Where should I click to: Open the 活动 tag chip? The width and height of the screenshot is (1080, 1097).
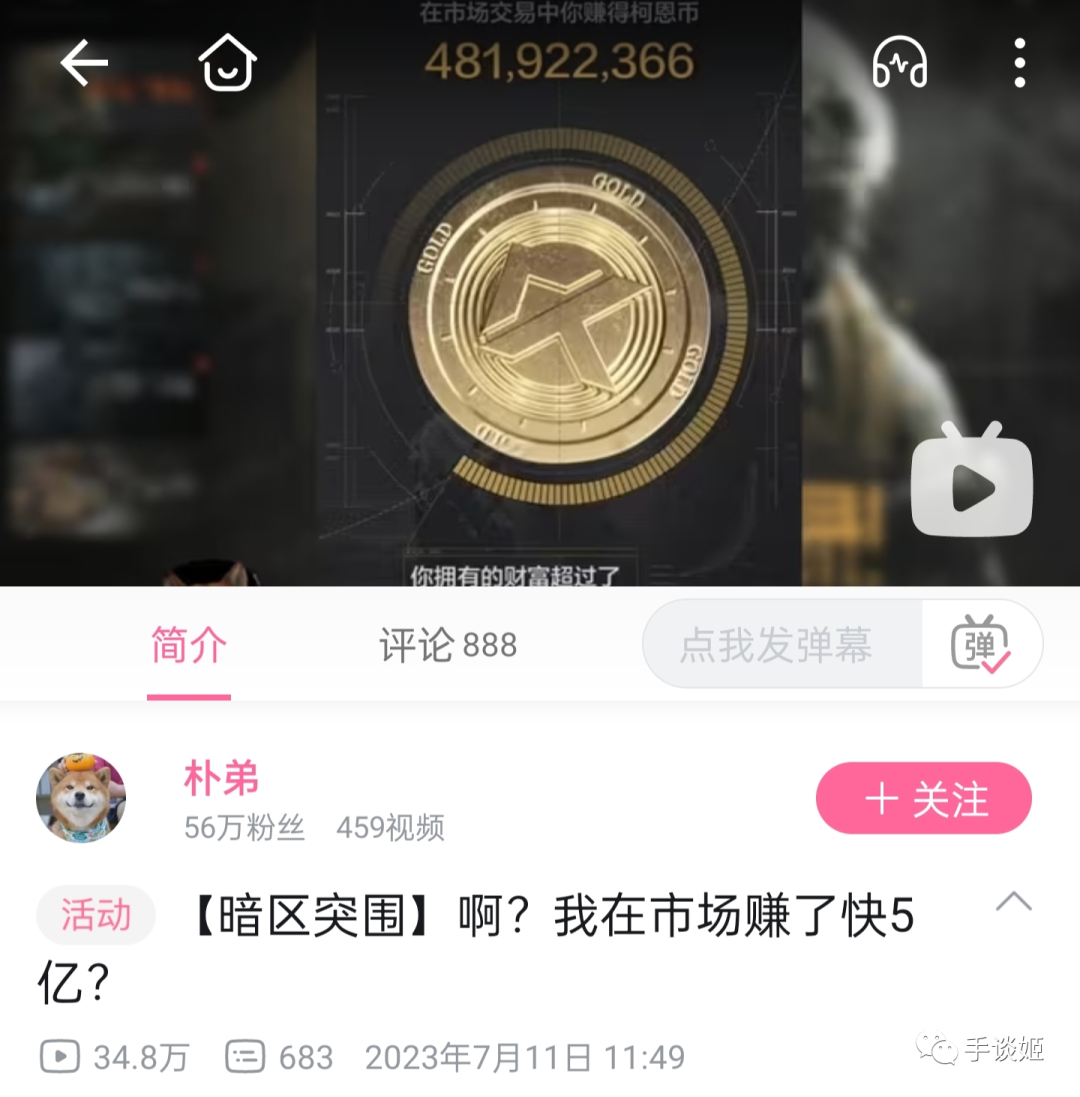[96, 915]
